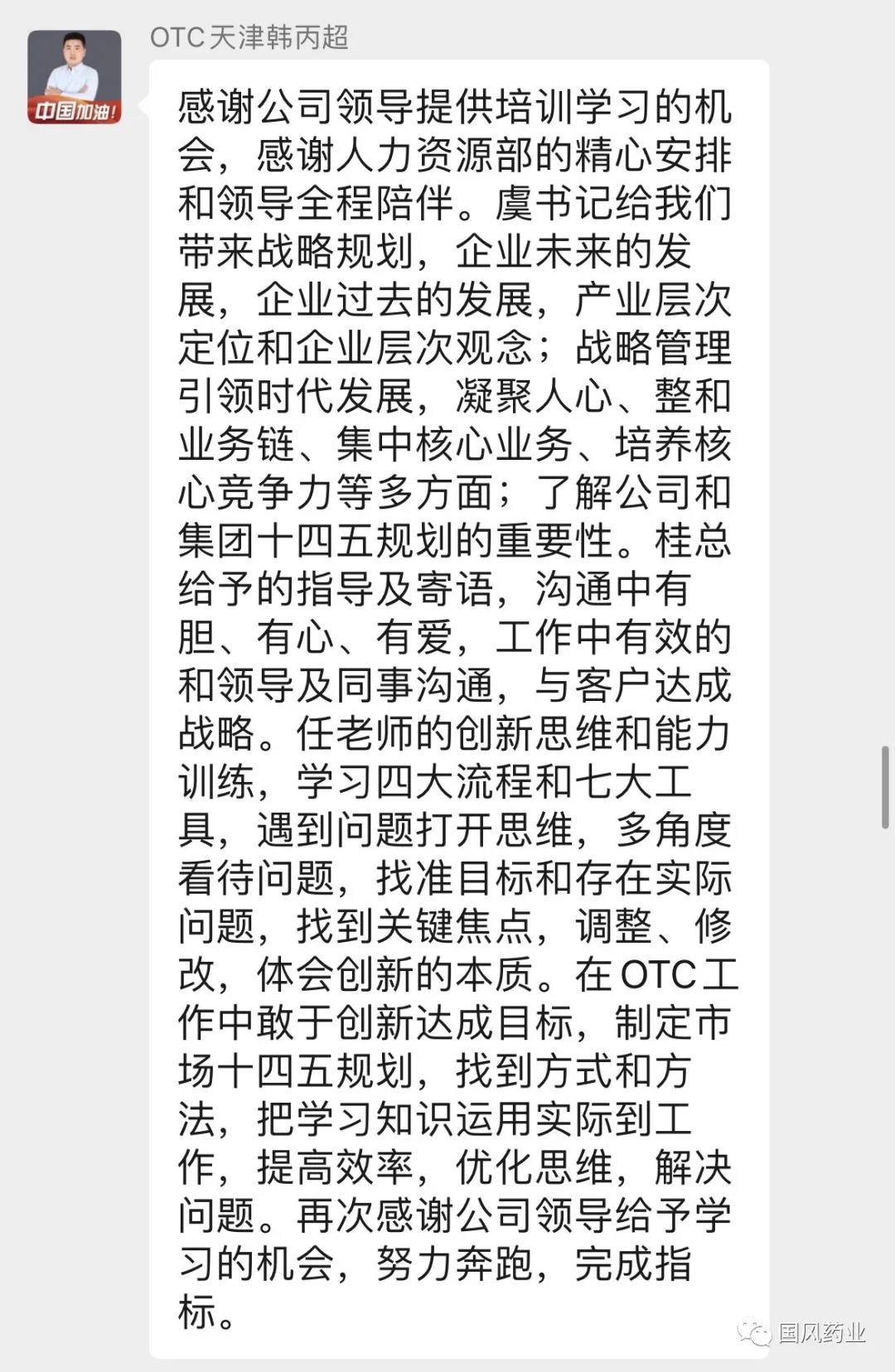
Task: Open the profile avatar of OTC天津韩丙超
Action: point(75,77)
